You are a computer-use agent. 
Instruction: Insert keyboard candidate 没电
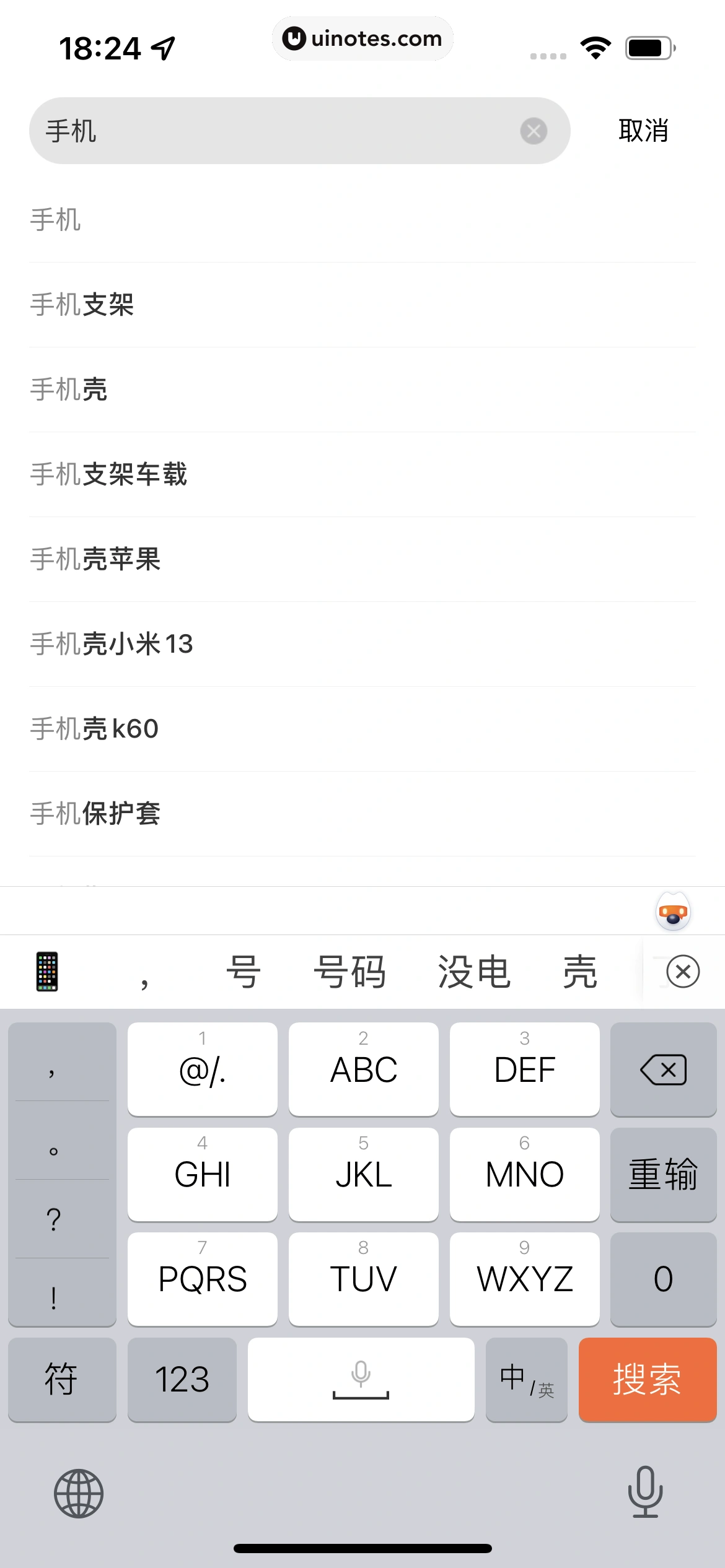tap(474, 972)
